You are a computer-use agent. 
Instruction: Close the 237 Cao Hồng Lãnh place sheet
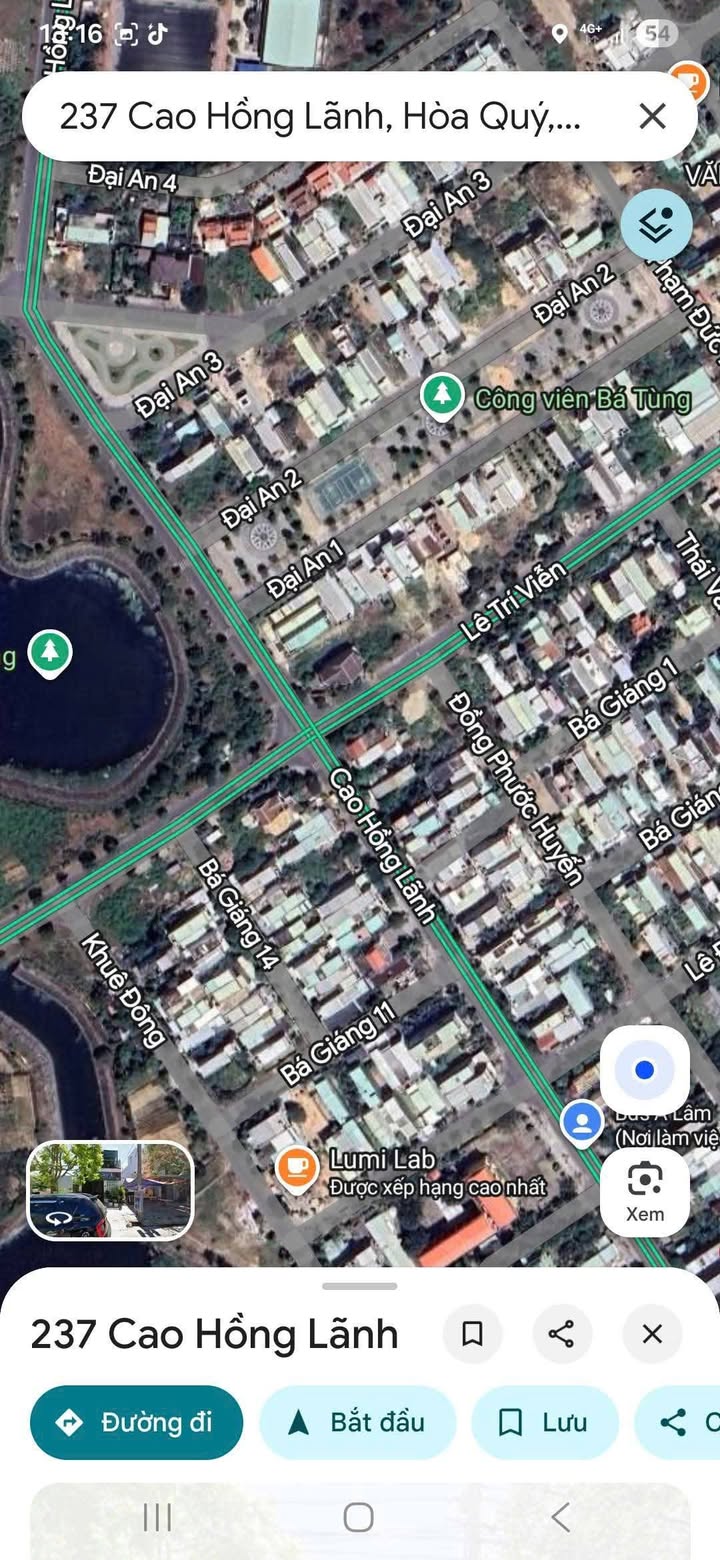point(652,1333)
